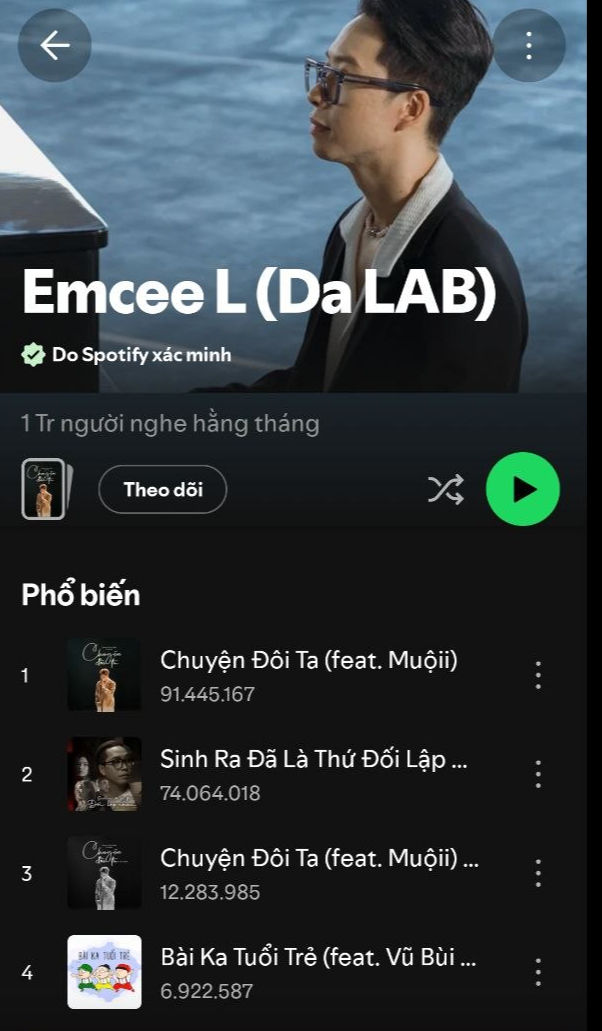Open options for the track with 91.445.167 plays
The width and height of the screenshot is (602, 1031).
coord(538,675)
